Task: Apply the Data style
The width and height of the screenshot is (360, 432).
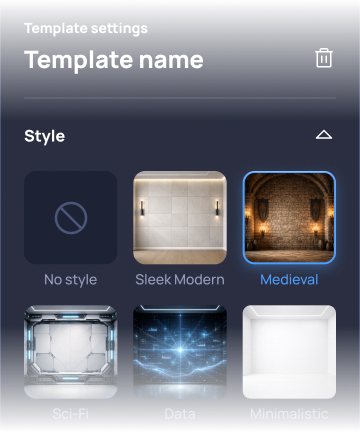Action: [x=180, y=352]
